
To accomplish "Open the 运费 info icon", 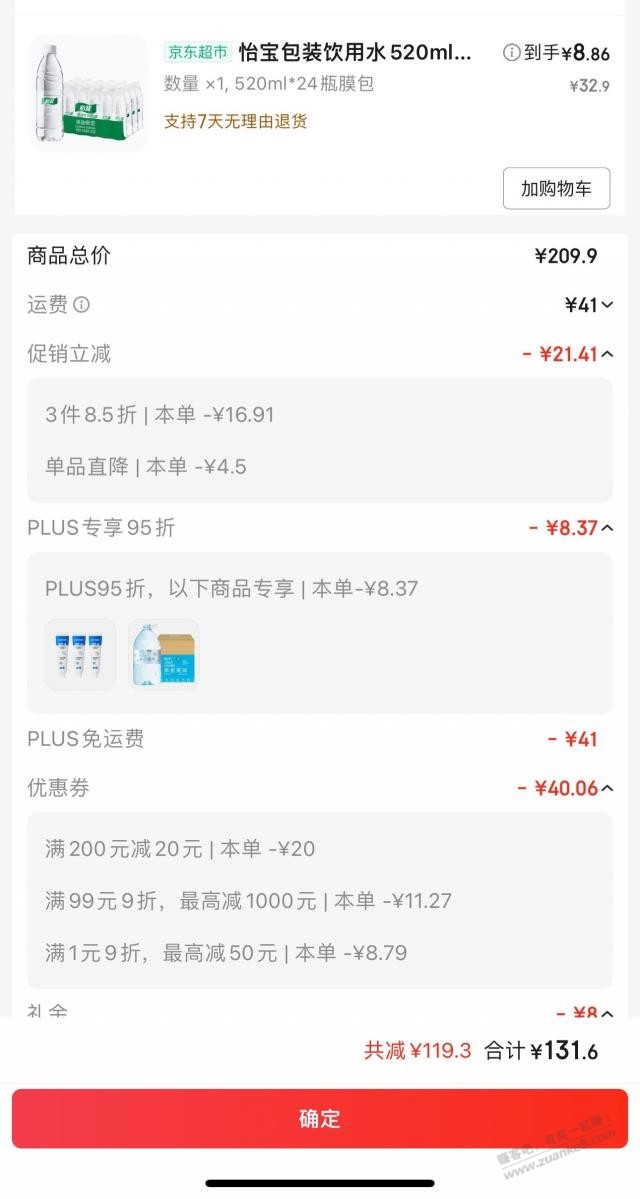I will [x=82, y=305].
